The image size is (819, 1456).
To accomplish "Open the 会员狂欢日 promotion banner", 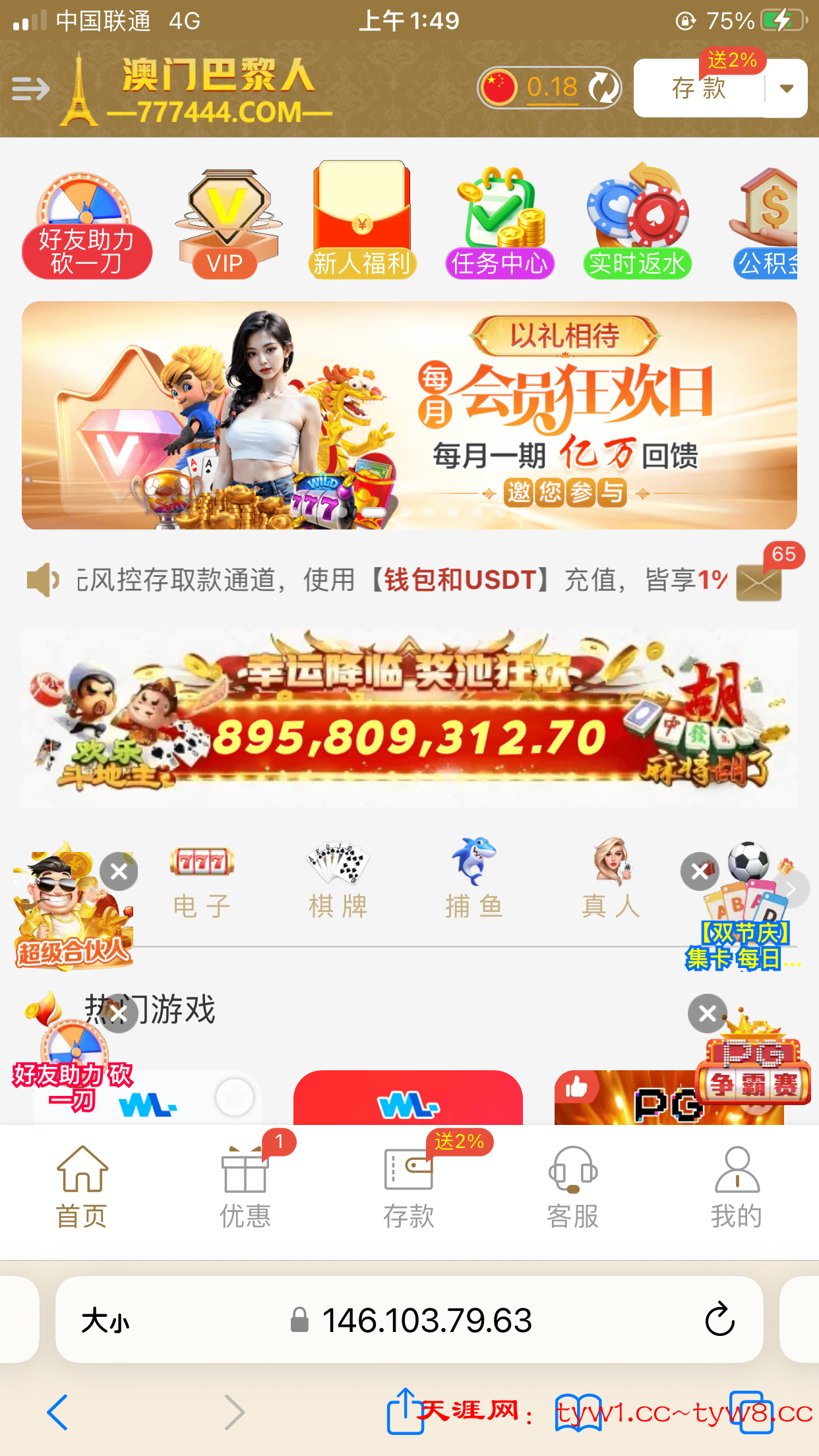I will 409,415.
